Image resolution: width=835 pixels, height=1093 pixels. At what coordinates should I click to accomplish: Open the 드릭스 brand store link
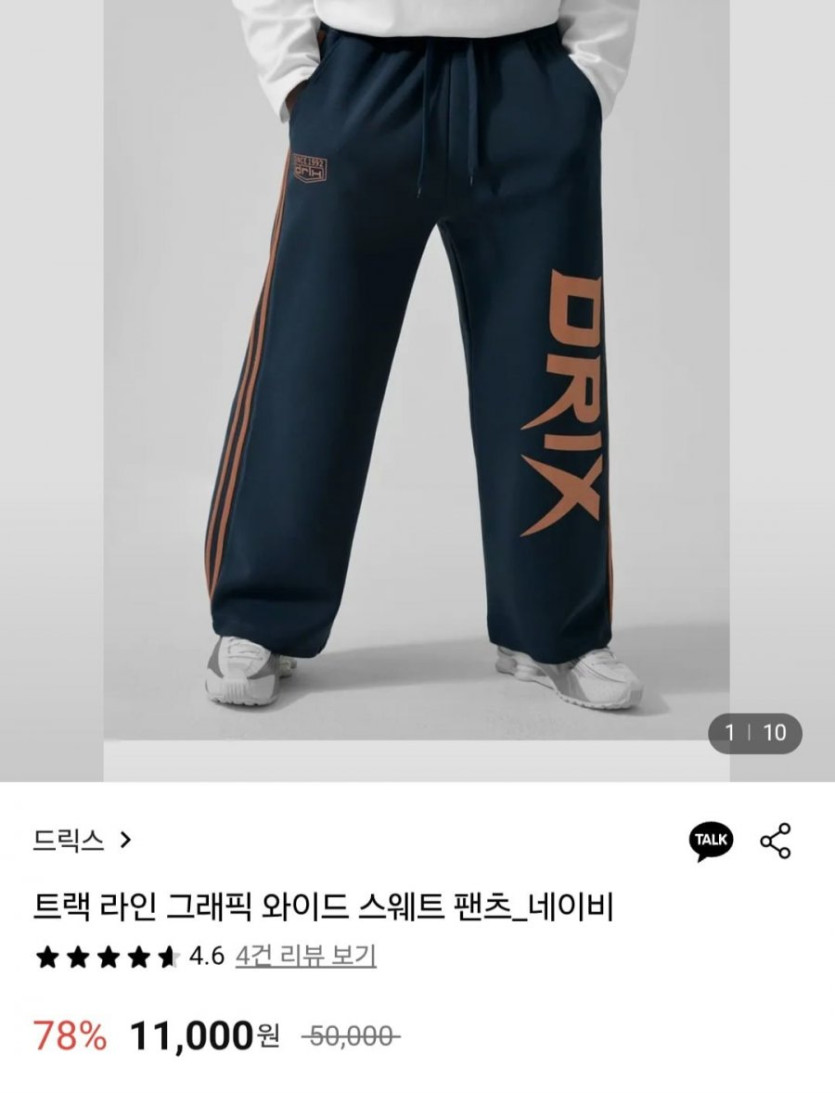tap(82, 840)
